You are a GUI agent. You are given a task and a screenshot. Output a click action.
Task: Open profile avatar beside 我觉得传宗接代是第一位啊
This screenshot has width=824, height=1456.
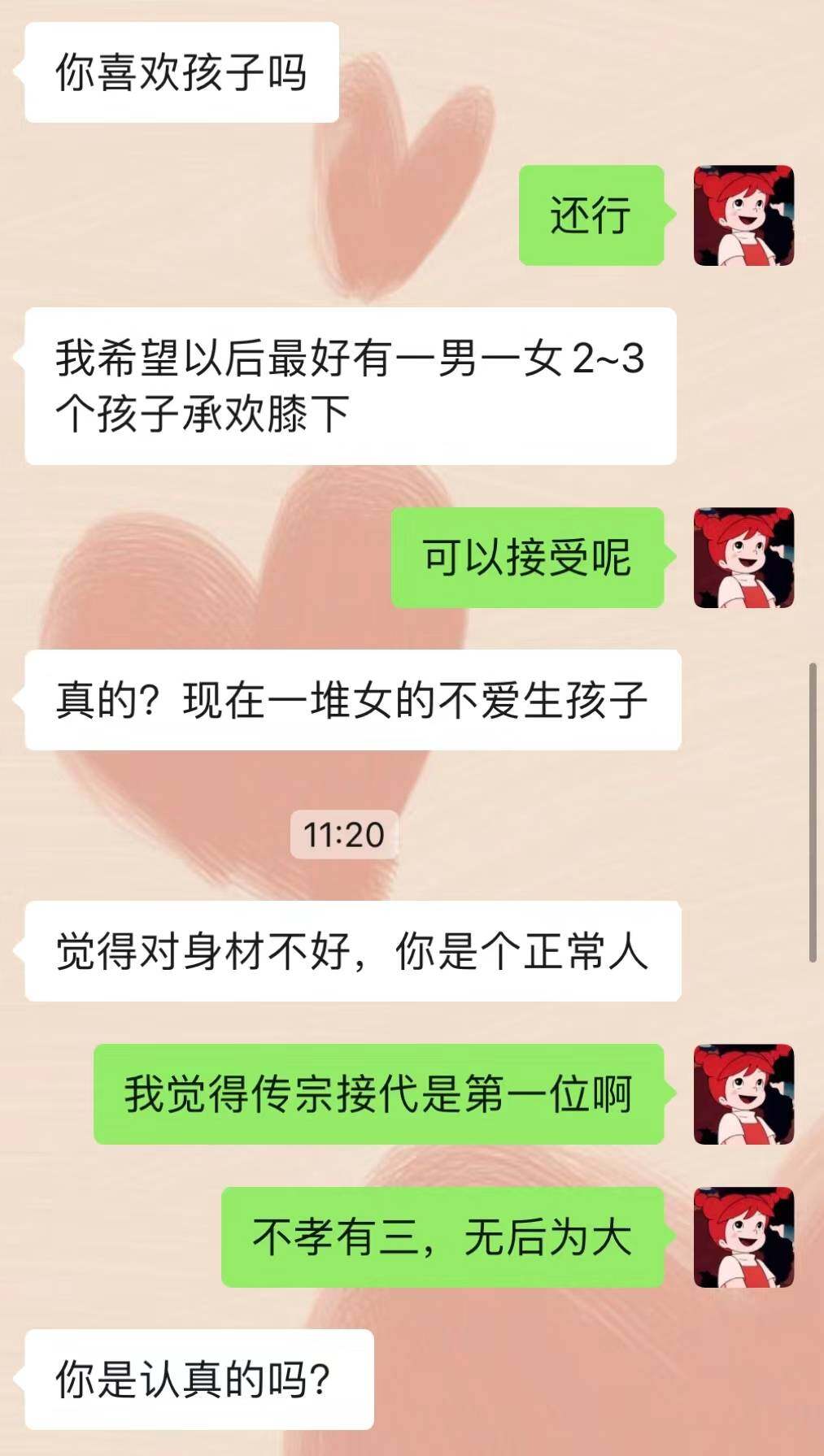pyautogui.click(x=743, y=1094)
